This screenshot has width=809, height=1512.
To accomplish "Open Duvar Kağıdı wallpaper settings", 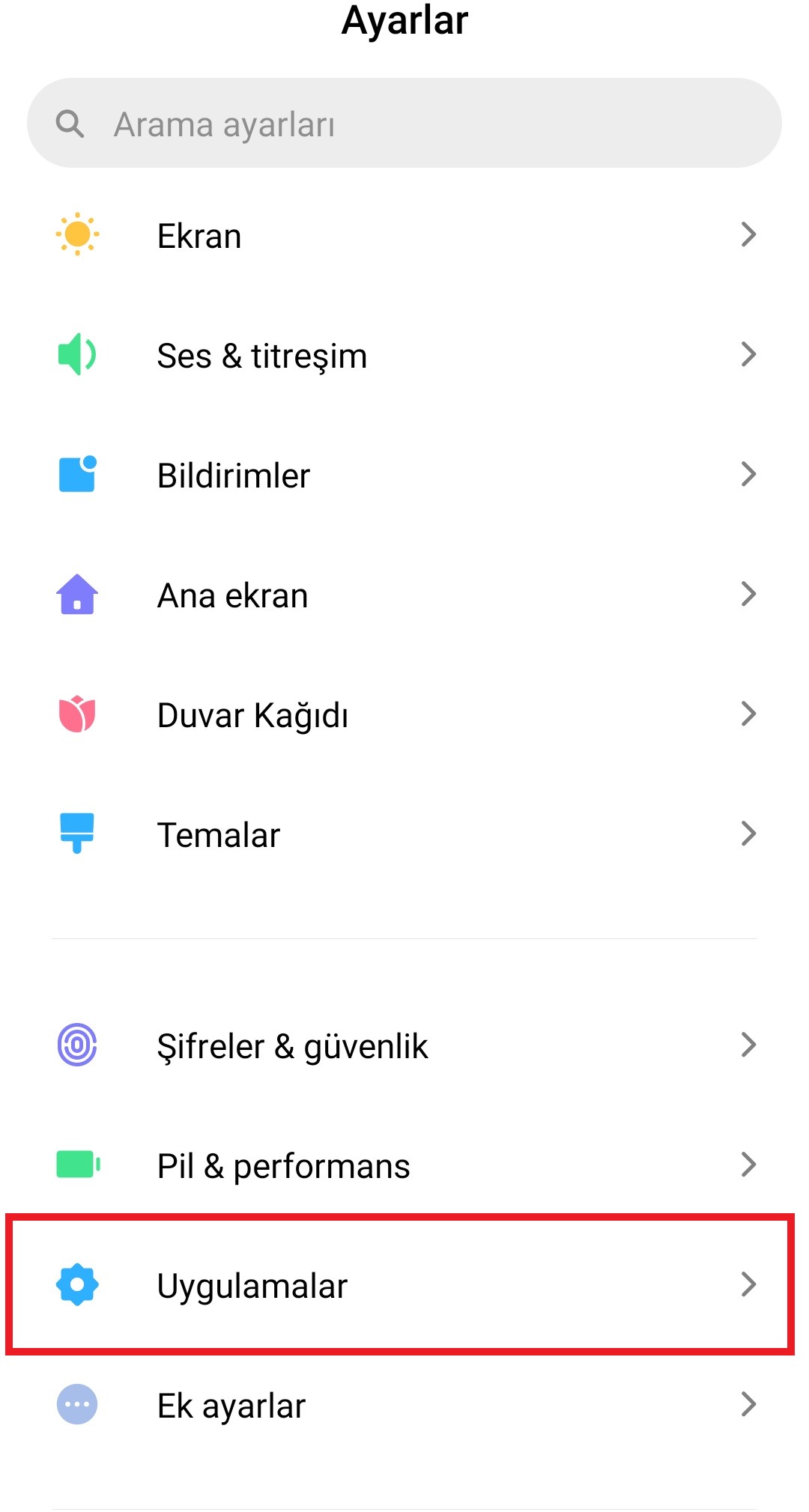I will click(404, 715).
